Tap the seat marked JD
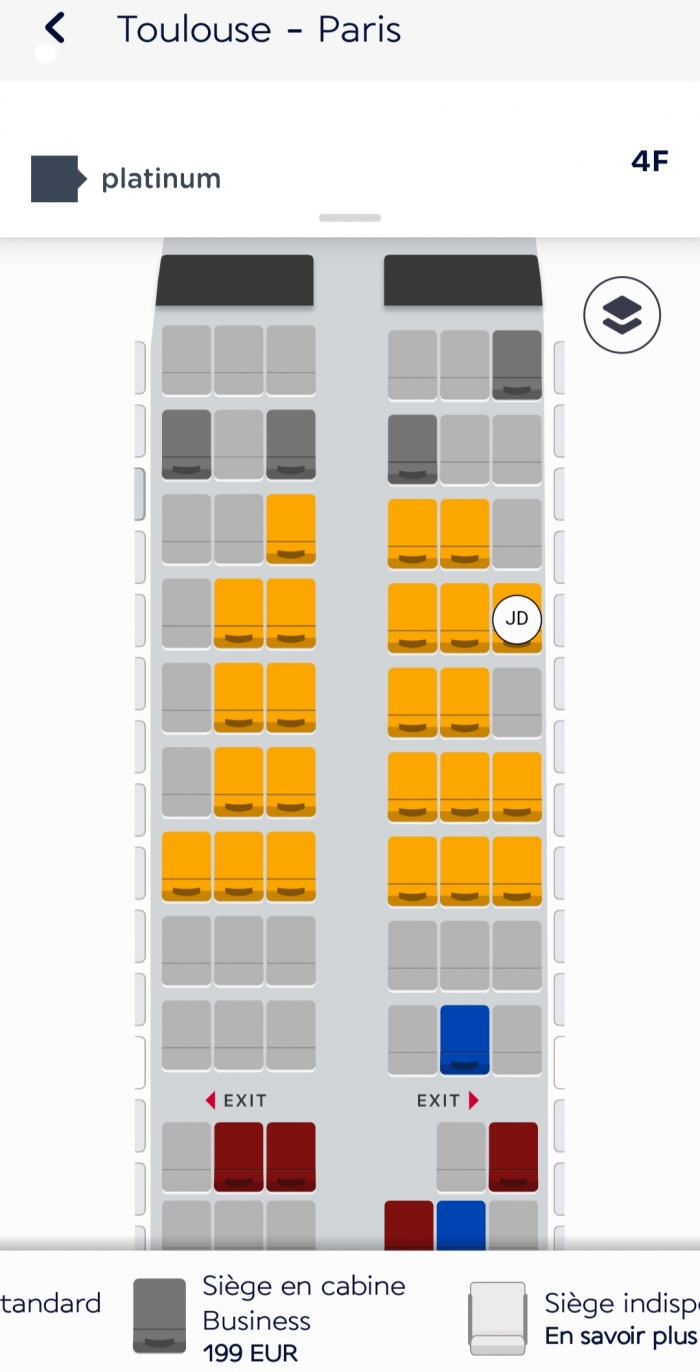This screenshot has height=1372, width=700. click(517, 619)
